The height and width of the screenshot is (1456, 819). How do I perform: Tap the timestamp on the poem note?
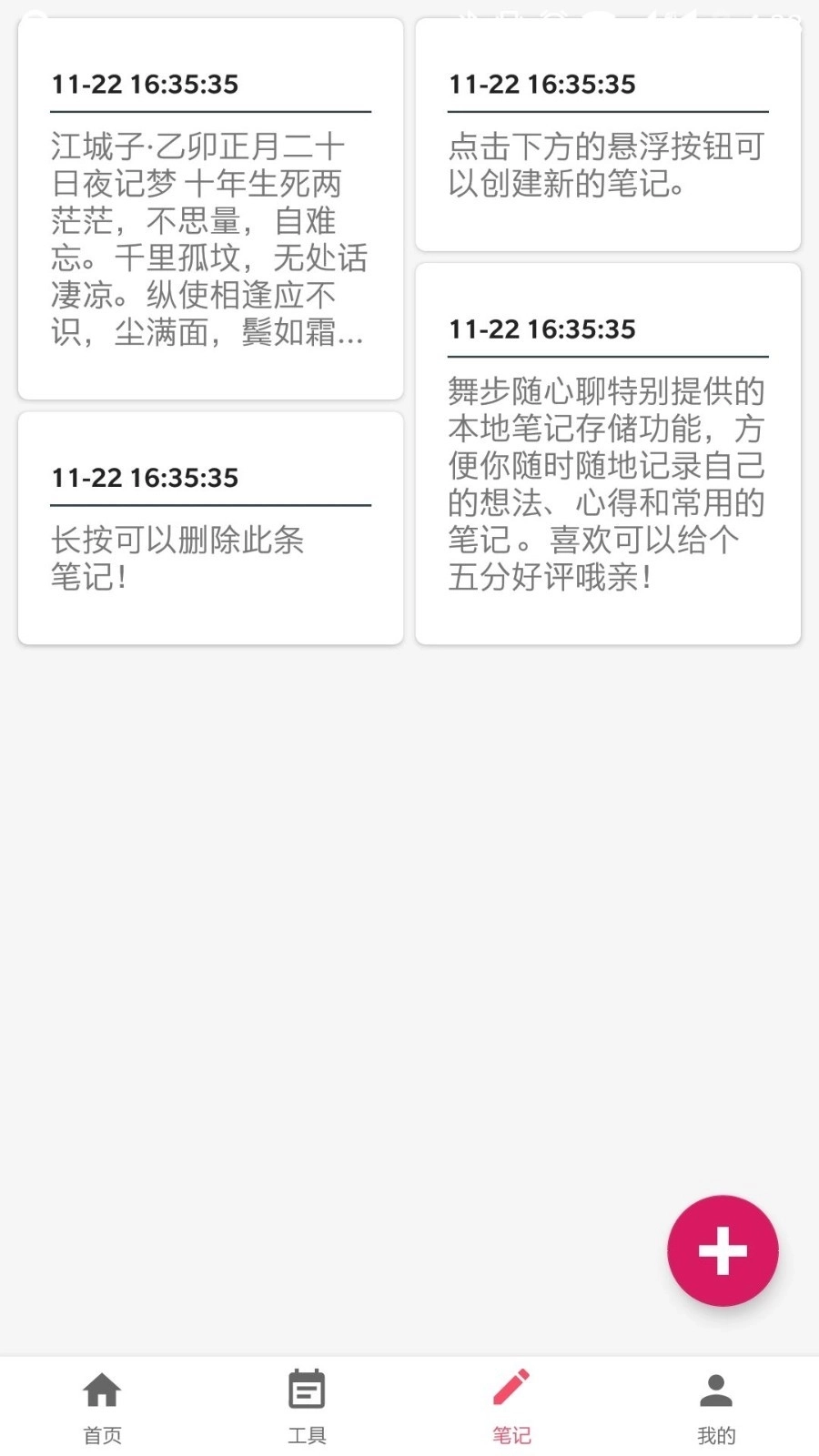(146, 84)
